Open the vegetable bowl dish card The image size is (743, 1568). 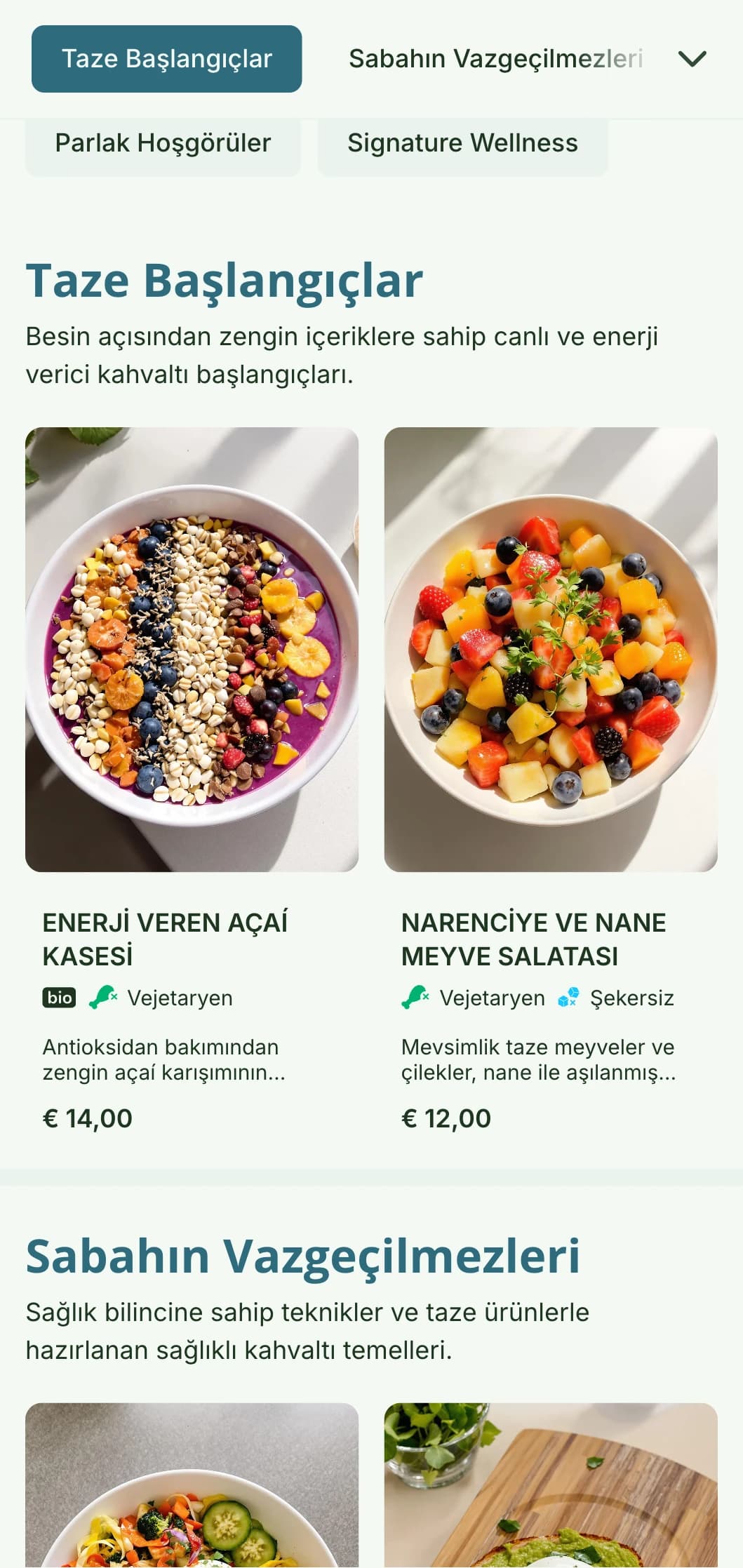click(x=192, y=1487)
